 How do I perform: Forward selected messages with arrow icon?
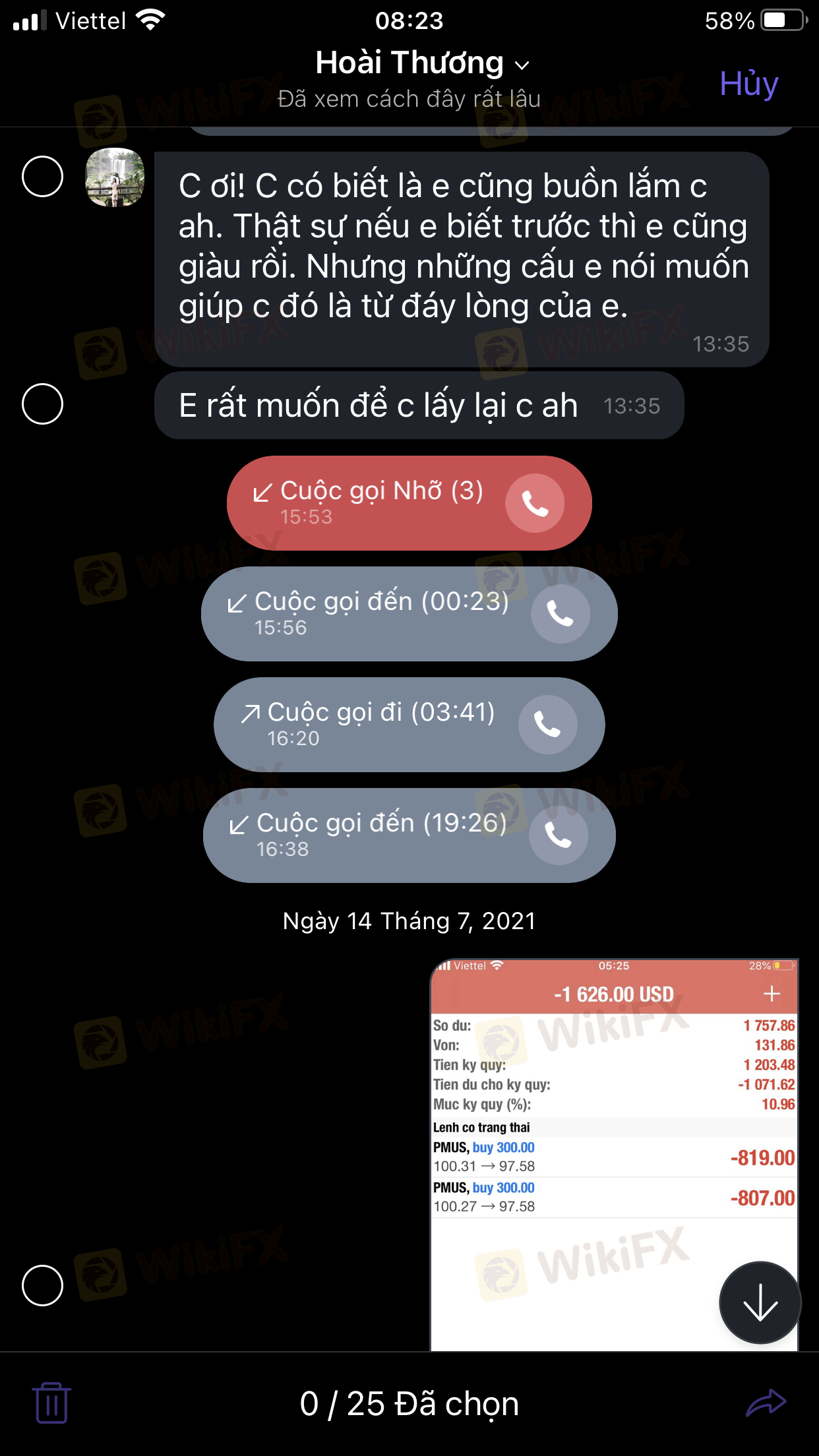tap(766, 1403)
